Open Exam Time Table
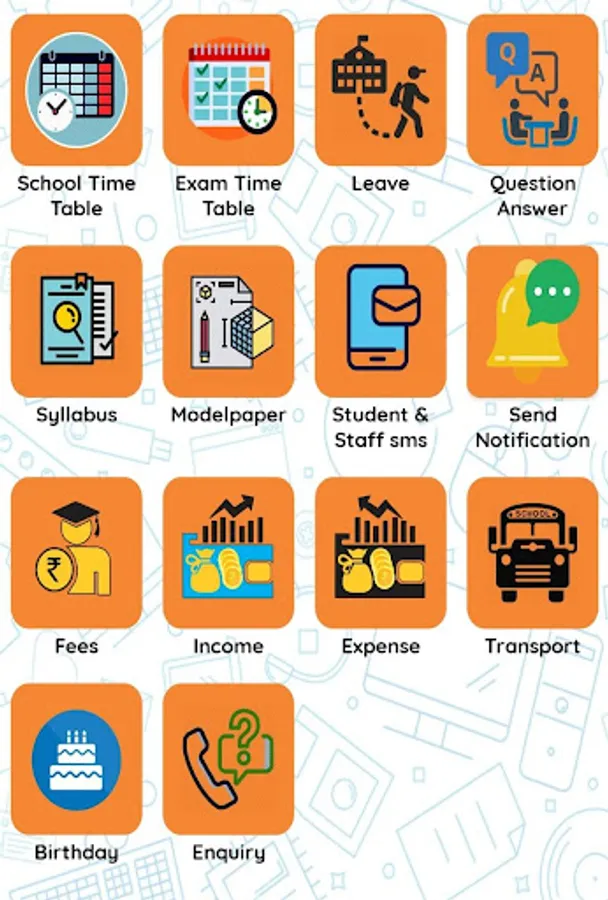 click(x=229, y=90)
